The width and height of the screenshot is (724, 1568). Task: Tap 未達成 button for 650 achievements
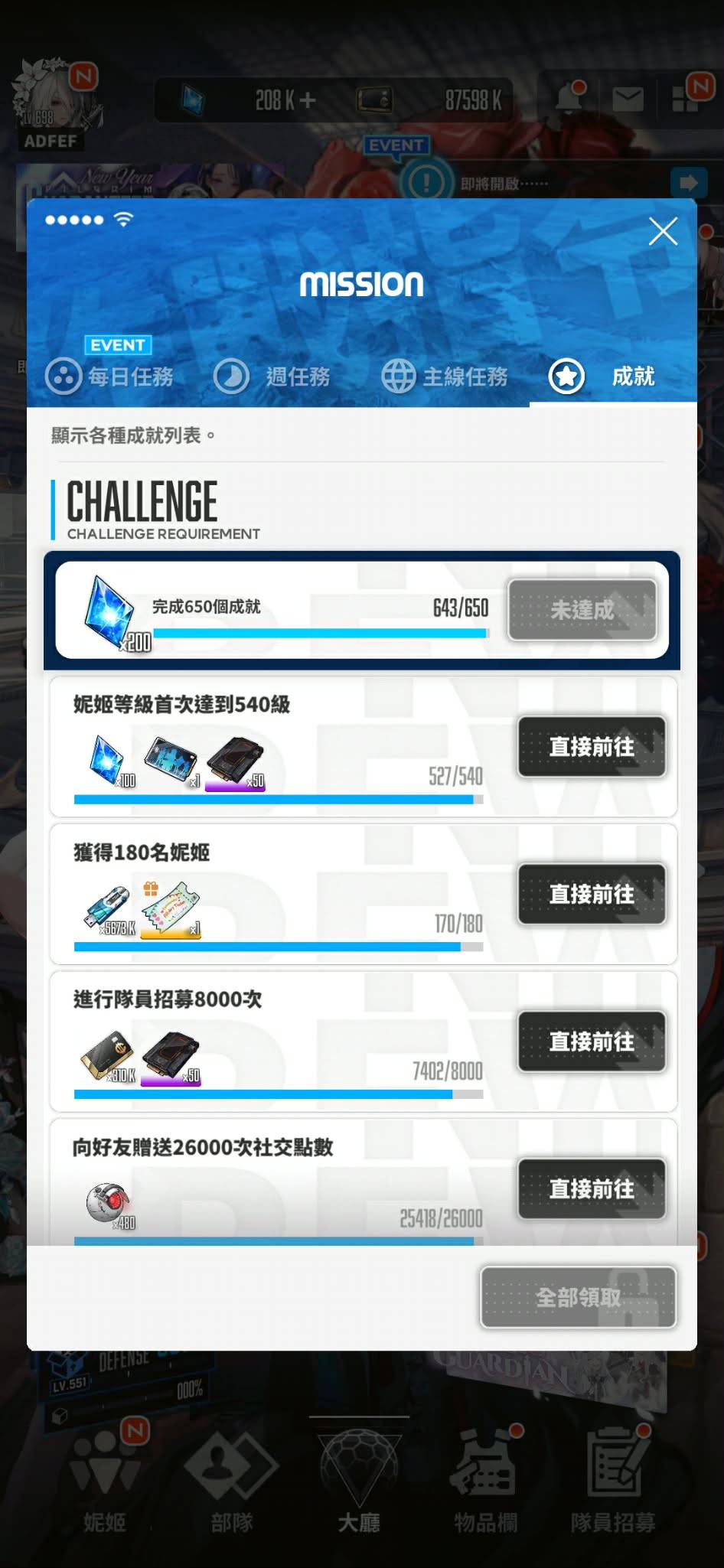pos(582,610)
